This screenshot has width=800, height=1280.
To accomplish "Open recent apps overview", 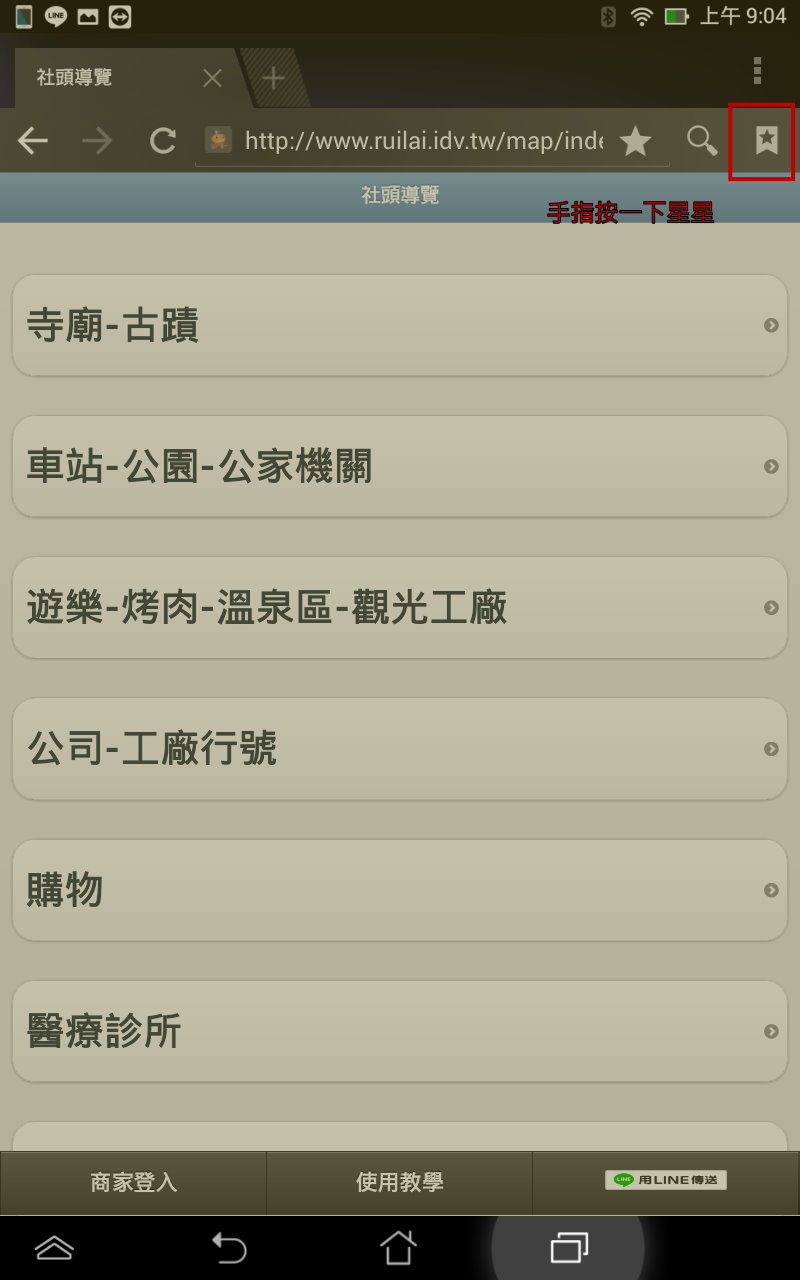I will pos(568,1247).
